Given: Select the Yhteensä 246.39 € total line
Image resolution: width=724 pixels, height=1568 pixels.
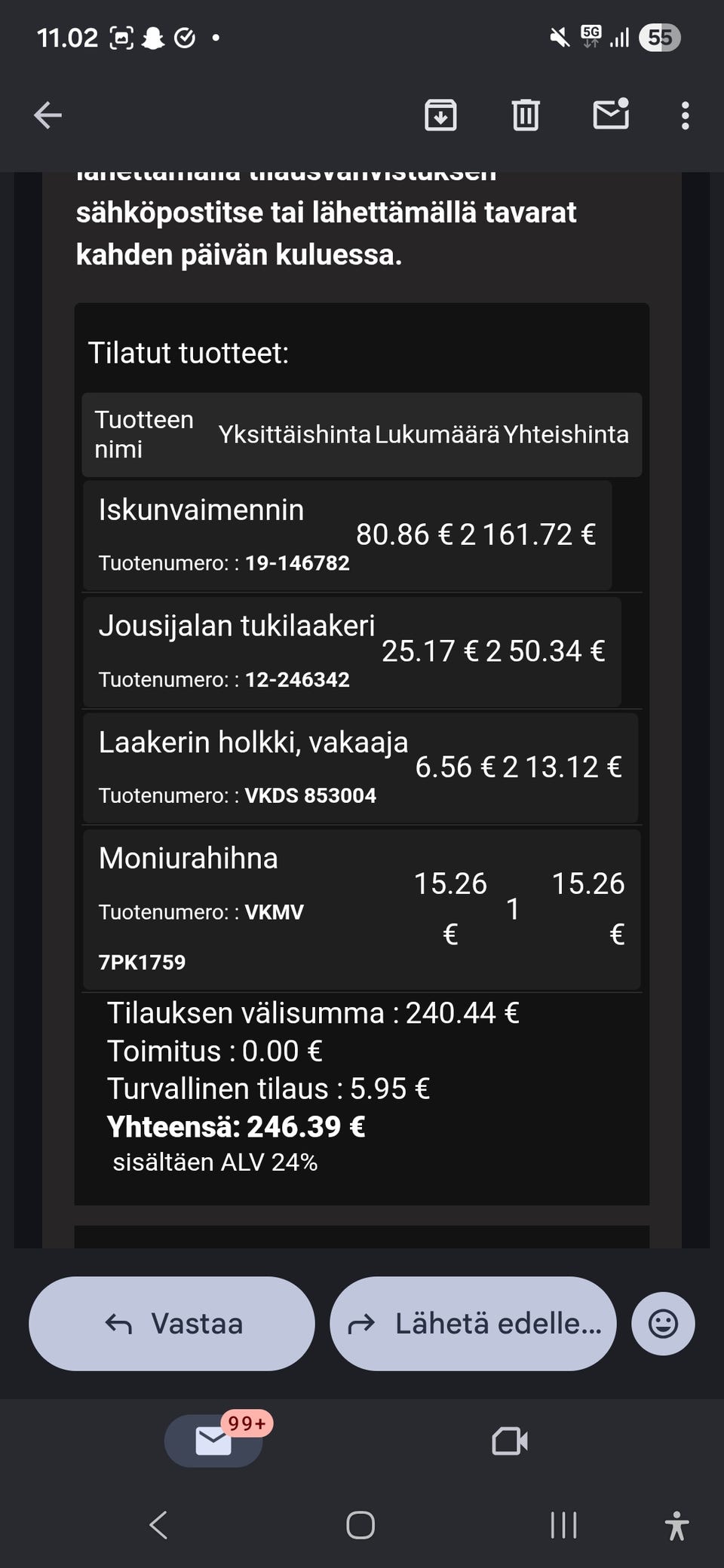Looking at the screenshot, I should coord(238,1126).
